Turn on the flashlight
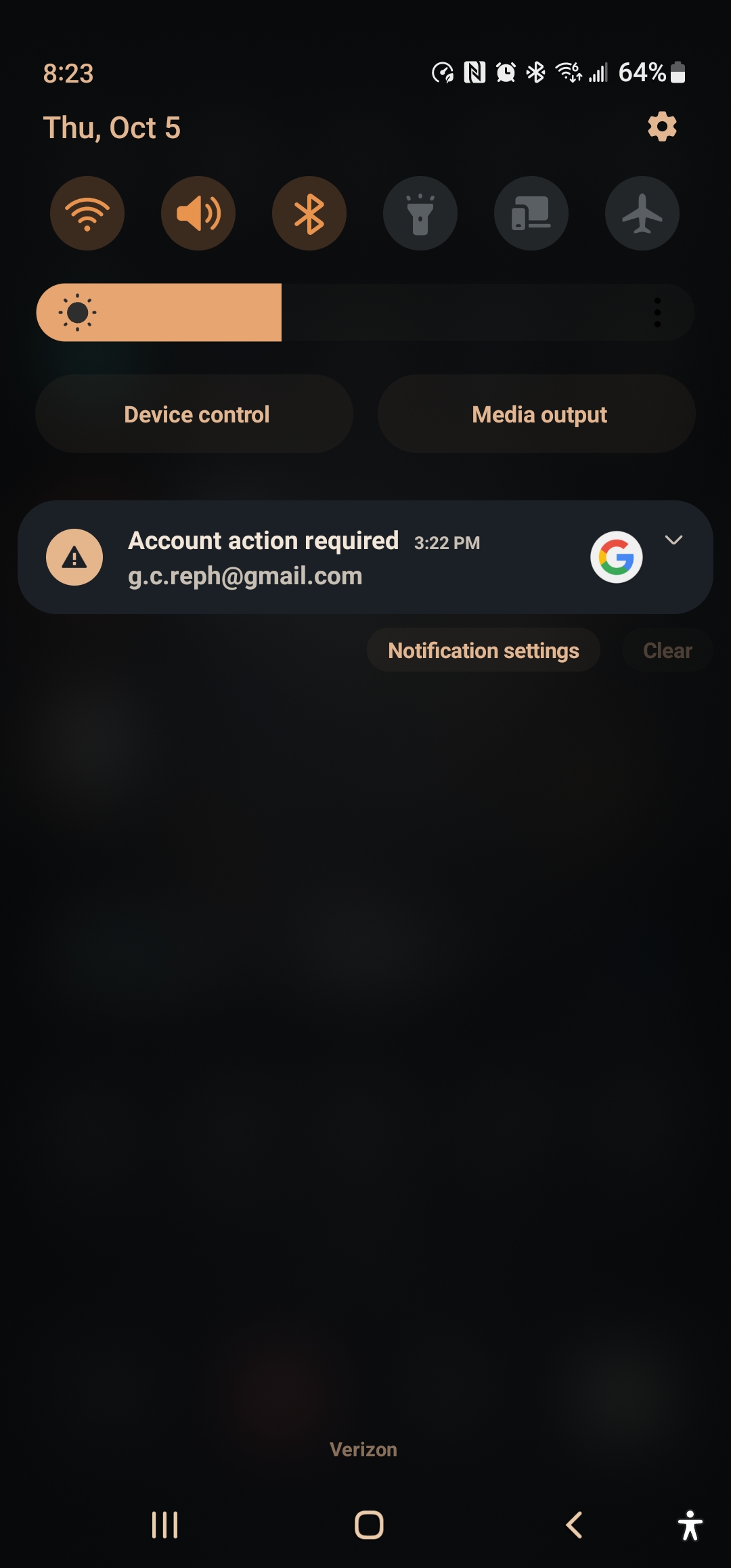This screenshot has width=731, height=1568. 420,214
